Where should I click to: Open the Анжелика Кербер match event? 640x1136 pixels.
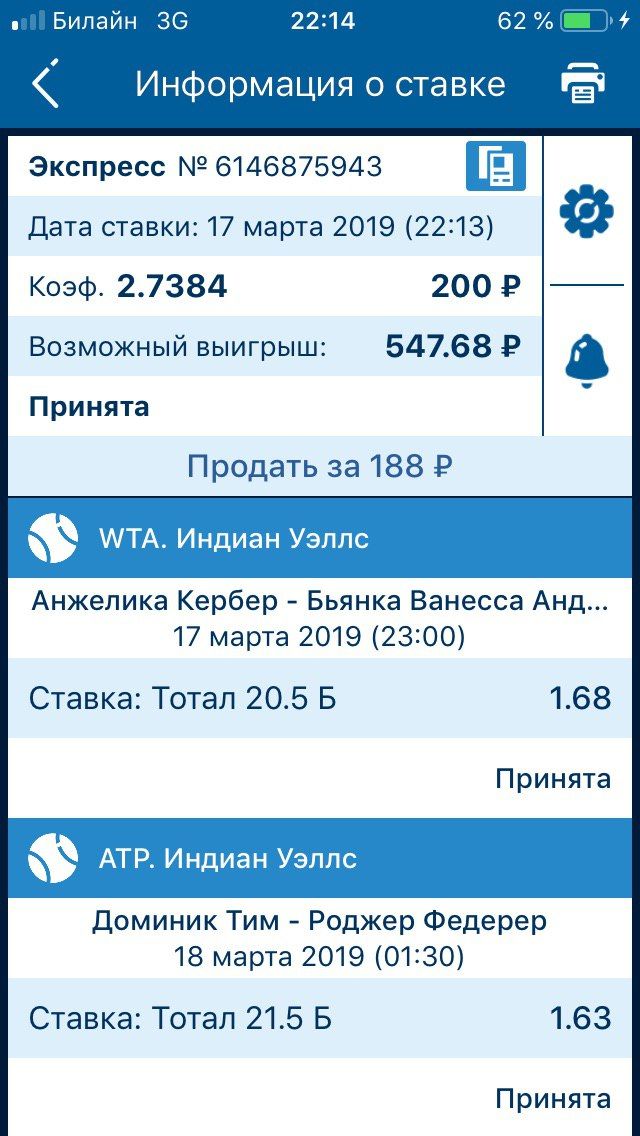(x=320, y=617)
